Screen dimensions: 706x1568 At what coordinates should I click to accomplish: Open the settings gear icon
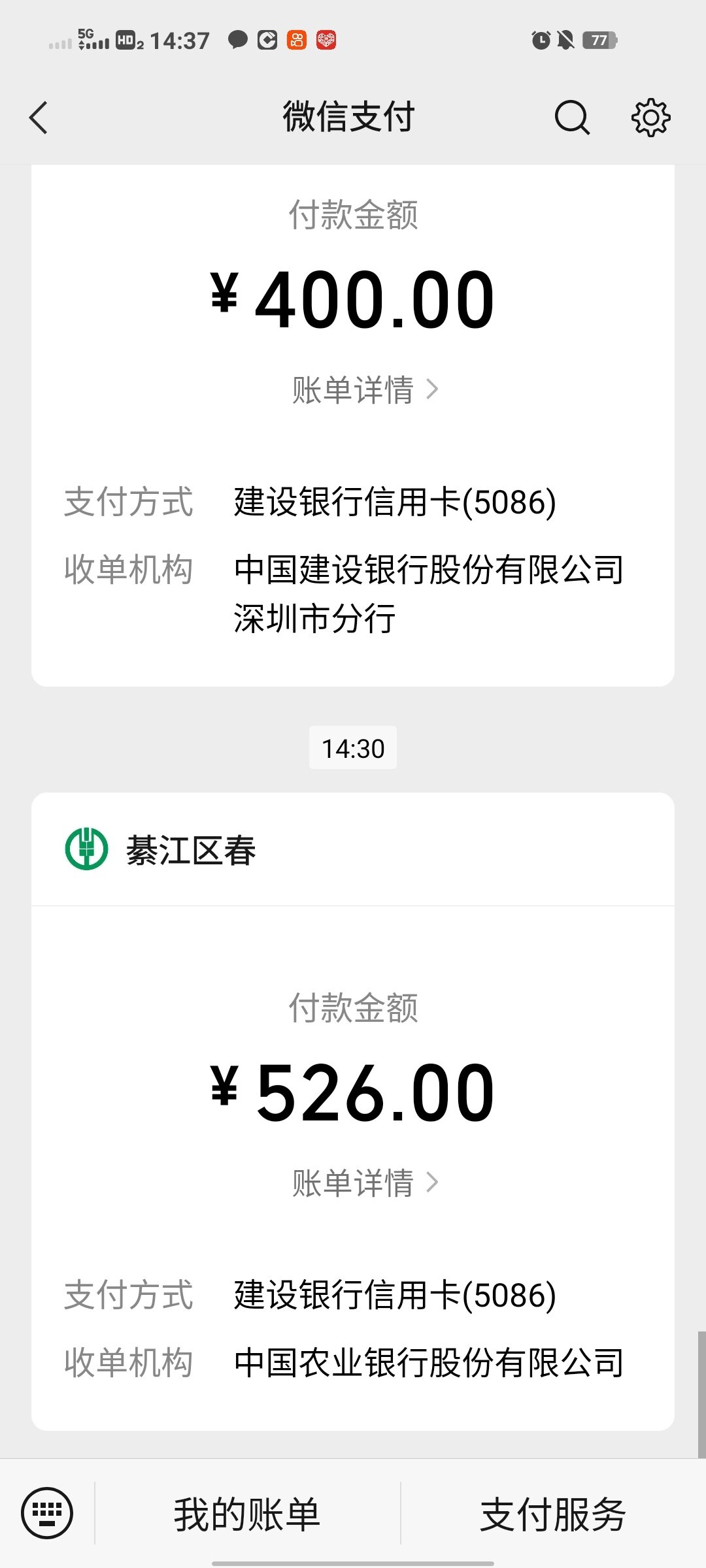click(650, 118)
